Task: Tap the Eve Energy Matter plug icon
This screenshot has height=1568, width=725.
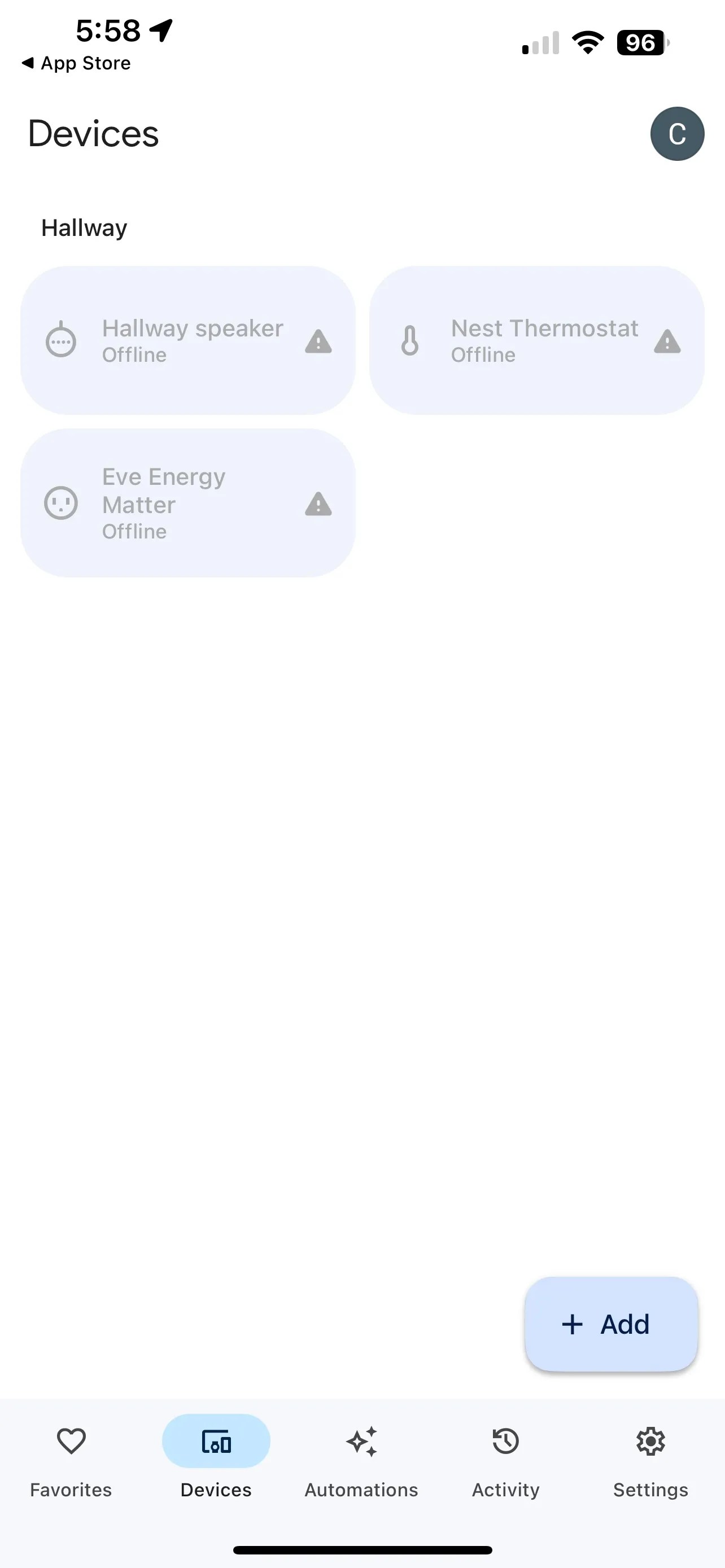Action: tap(59, 503)
